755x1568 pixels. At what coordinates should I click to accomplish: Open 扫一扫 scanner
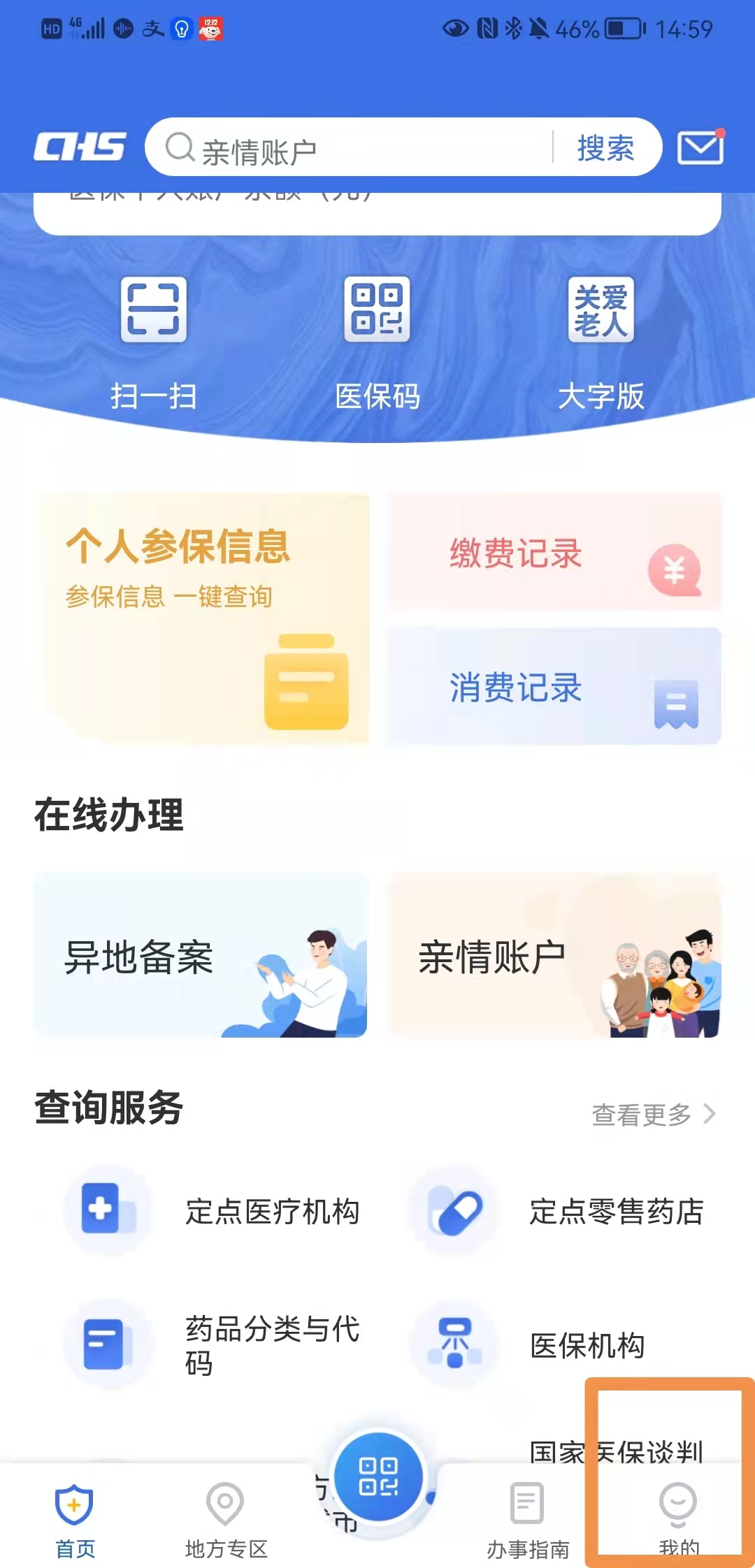(x=154, y=339)
